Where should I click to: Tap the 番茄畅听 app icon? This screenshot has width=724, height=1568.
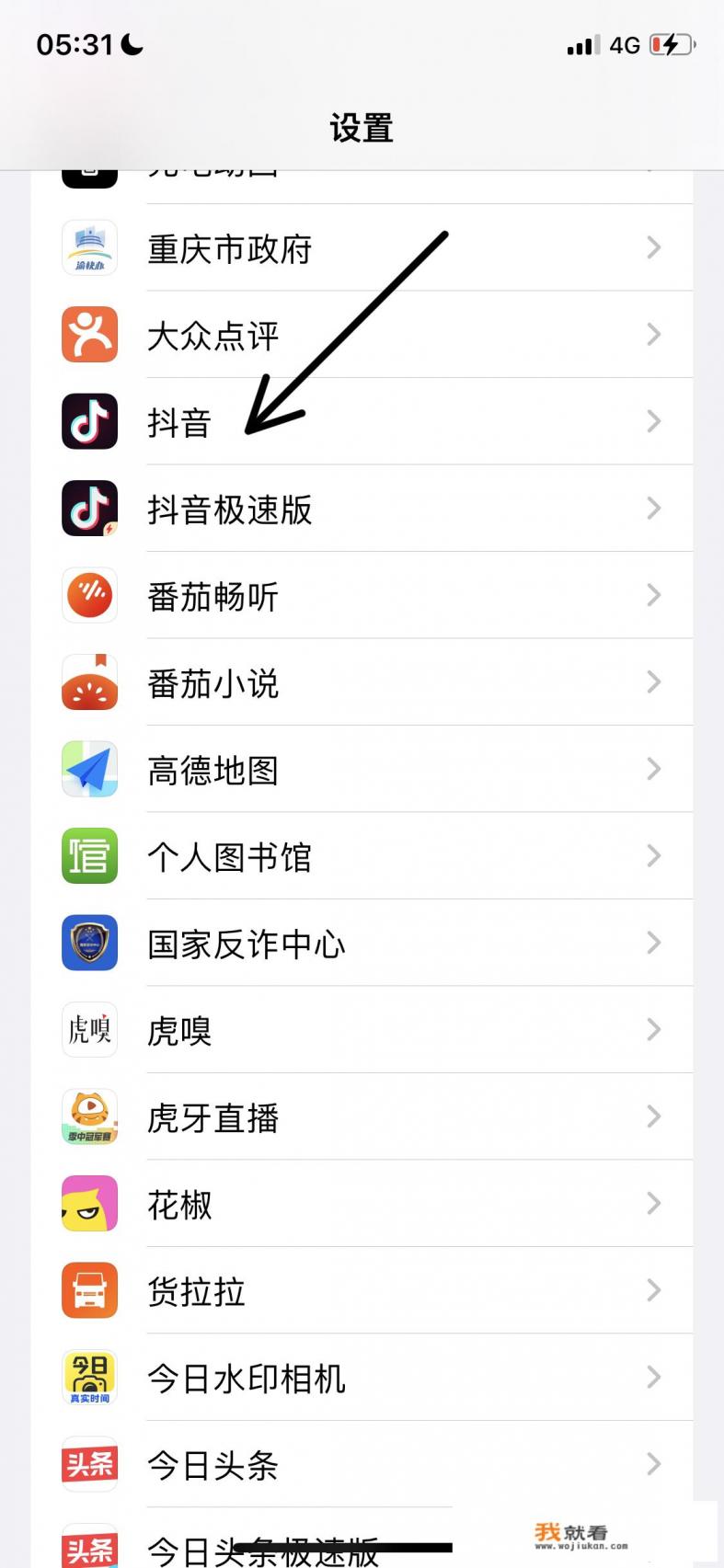(88, 595)
